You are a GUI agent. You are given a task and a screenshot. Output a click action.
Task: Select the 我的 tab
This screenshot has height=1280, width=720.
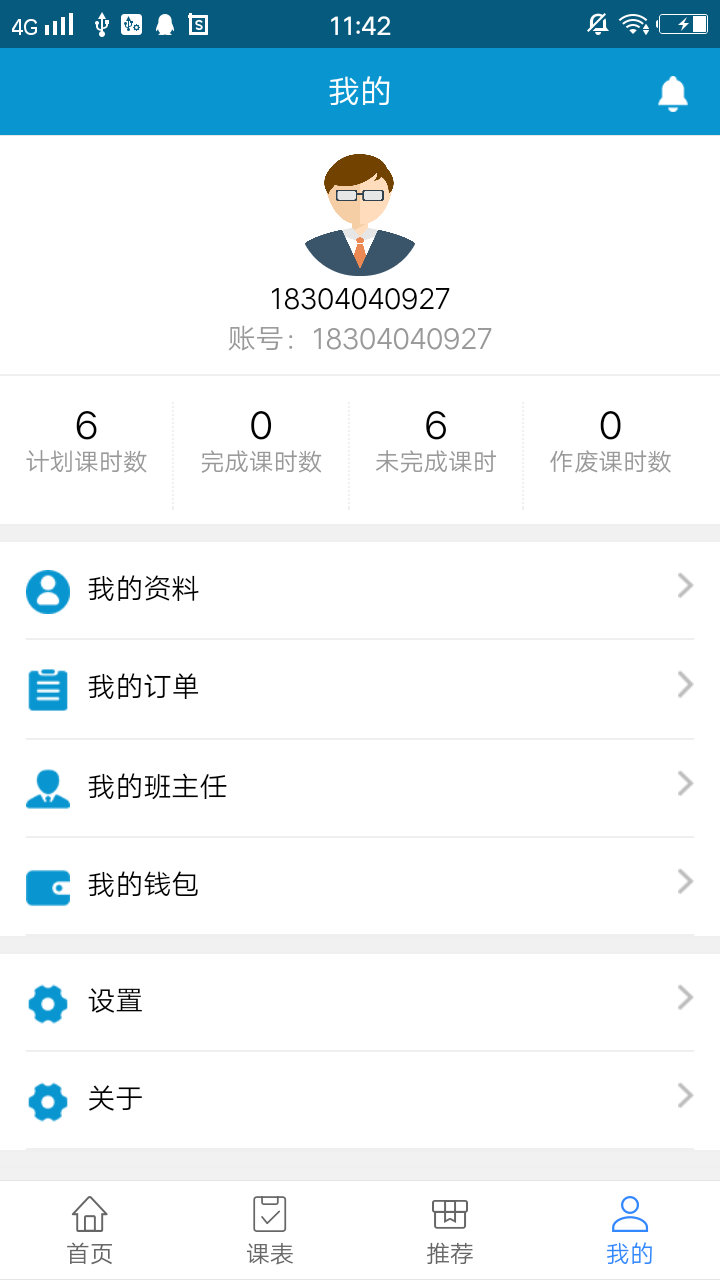[x=630, y=1231]
